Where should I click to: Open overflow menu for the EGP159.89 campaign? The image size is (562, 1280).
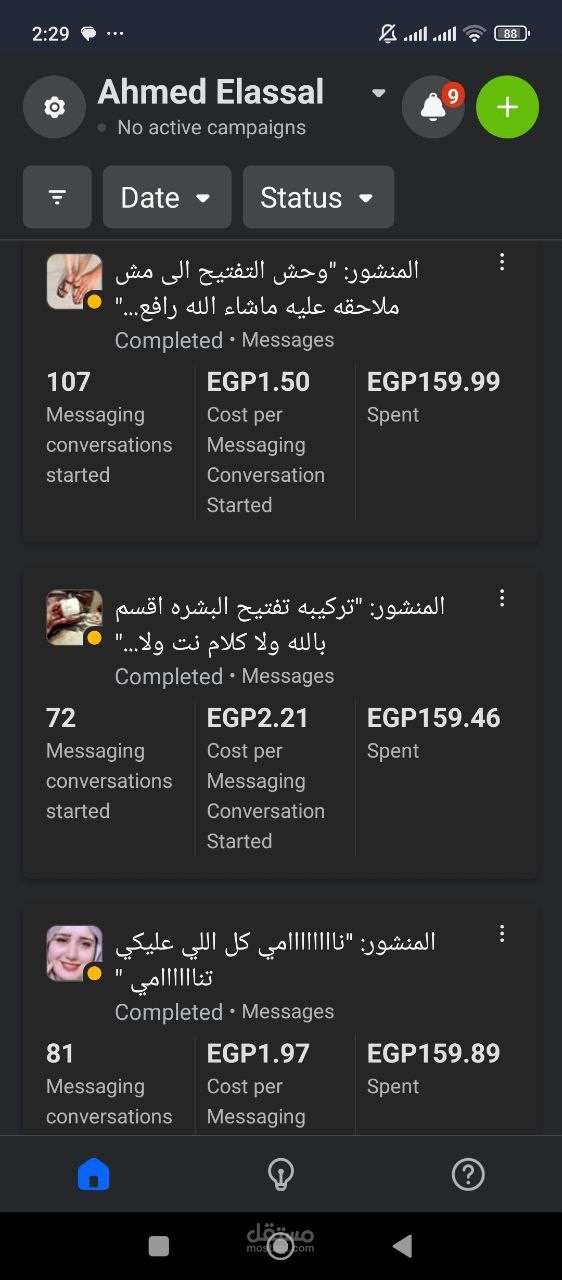(502, 935)
